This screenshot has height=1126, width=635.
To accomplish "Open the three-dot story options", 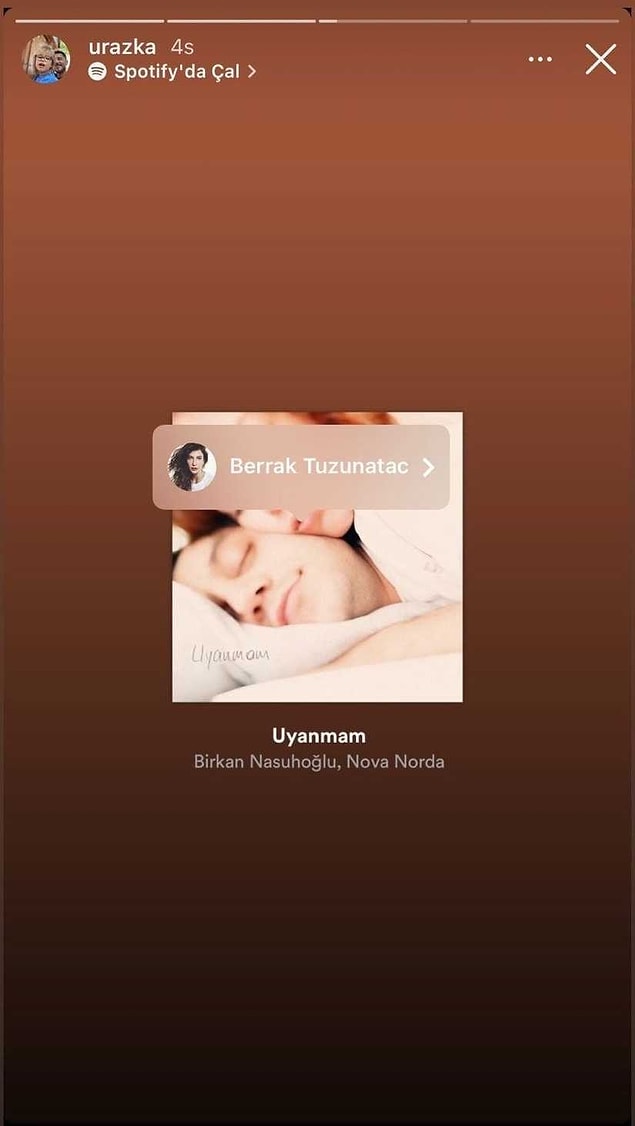I will 540,59.
